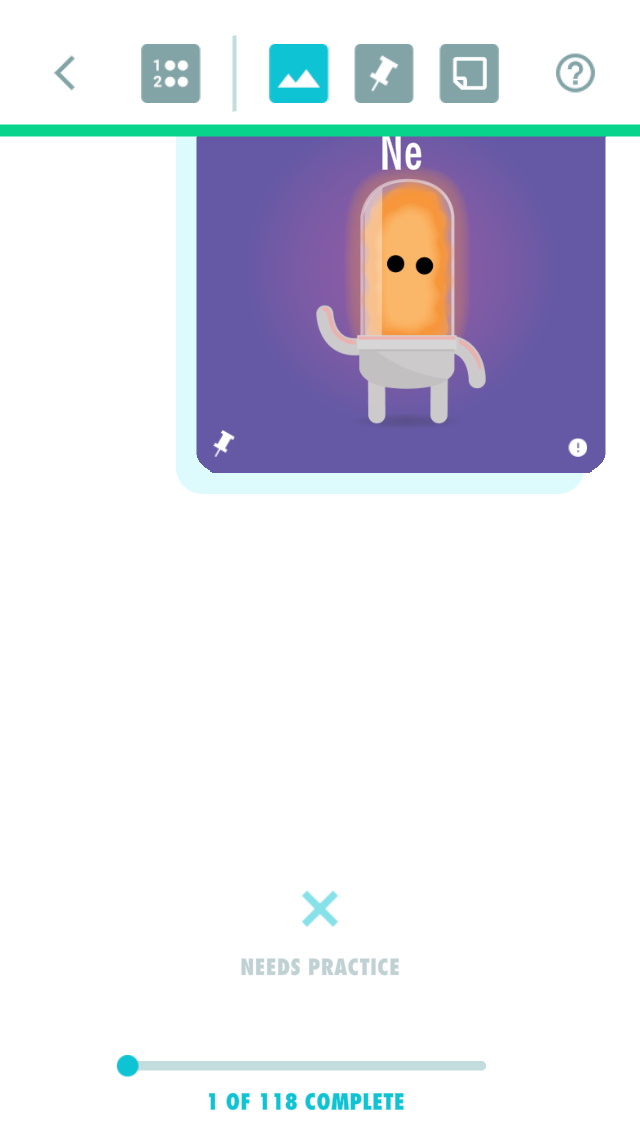Pin the Ne card
Image resolution: width=640 pixels, height=1136 pixels.
click(x=224, y=443)
